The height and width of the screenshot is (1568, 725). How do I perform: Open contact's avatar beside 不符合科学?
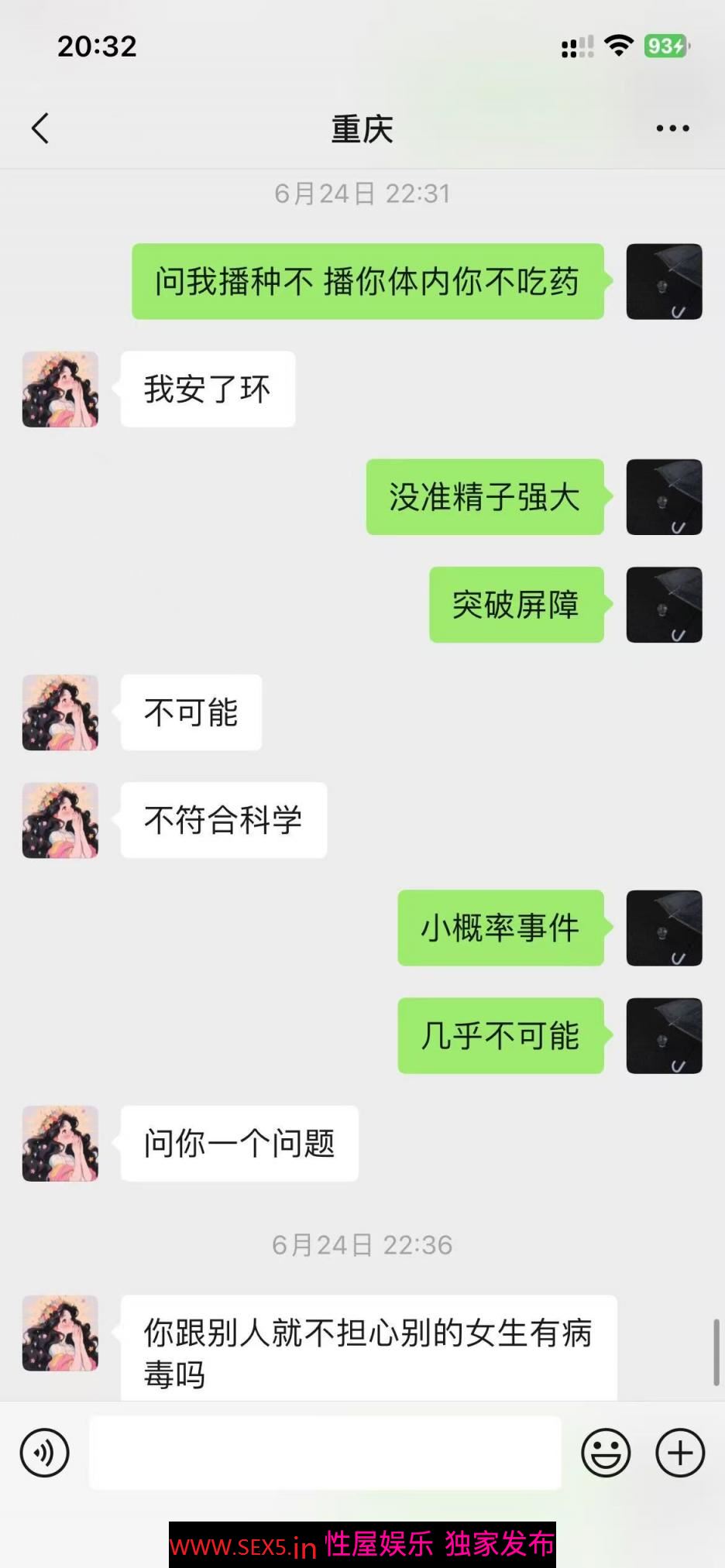[x=60, y=820]
